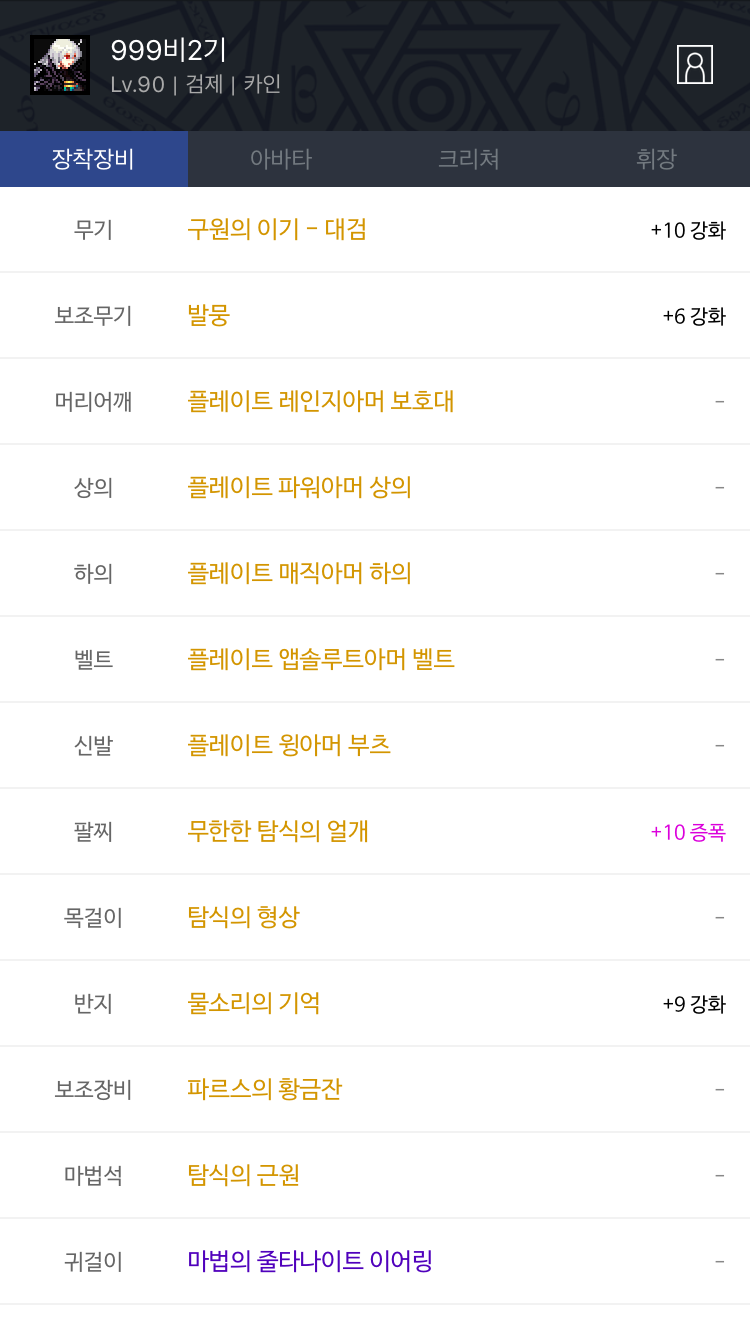The width and height of the screenshot is (750, 1334).
Task: Open 플레이트 파워아머 상의 item
Action: click(x=300, y=487)
